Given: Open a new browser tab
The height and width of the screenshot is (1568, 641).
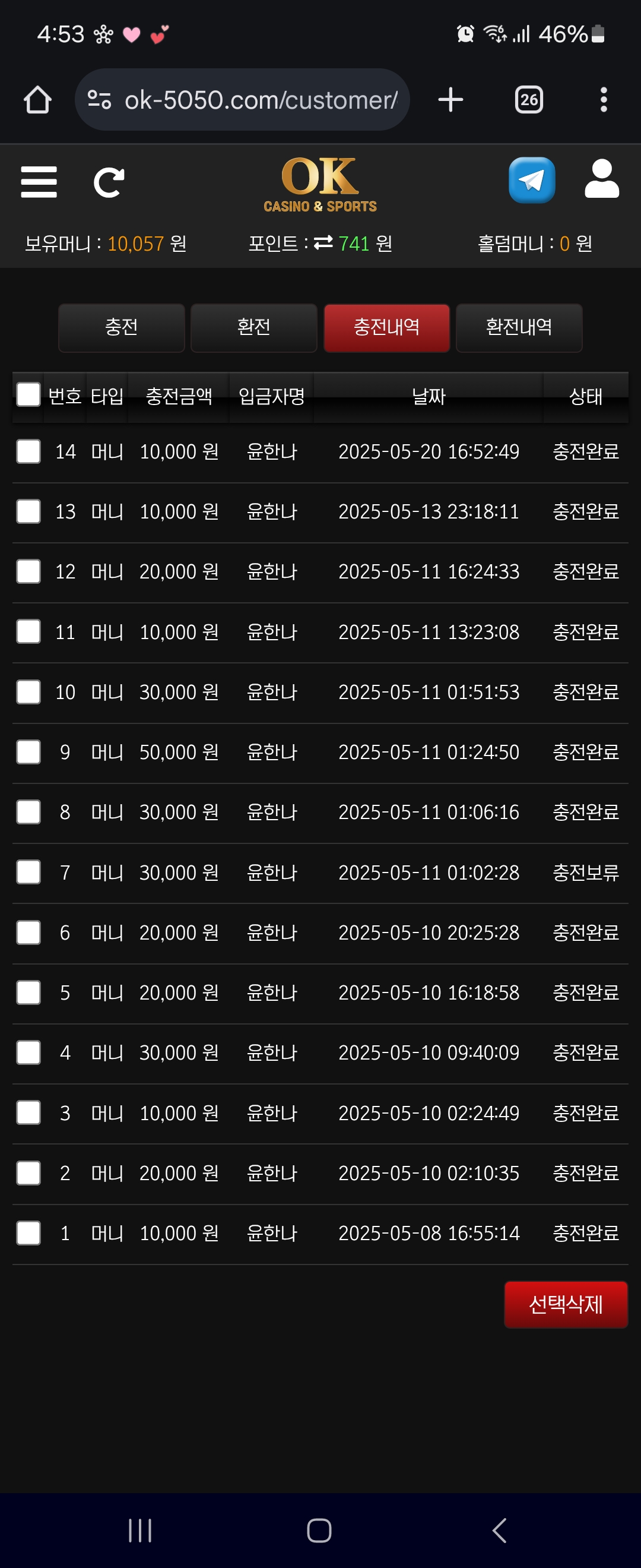Looking at the screenshot, I should click(x=450, y=100).
